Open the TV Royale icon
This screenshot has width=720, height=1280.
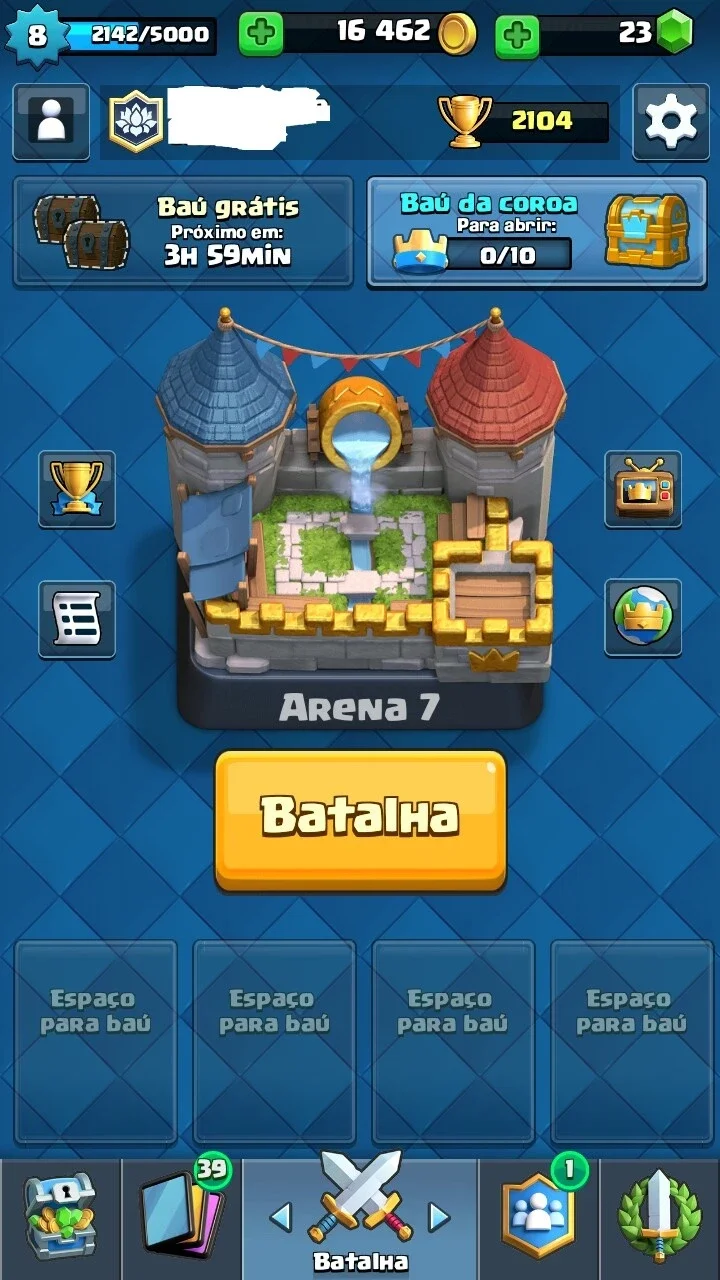(x=642, y=489)
